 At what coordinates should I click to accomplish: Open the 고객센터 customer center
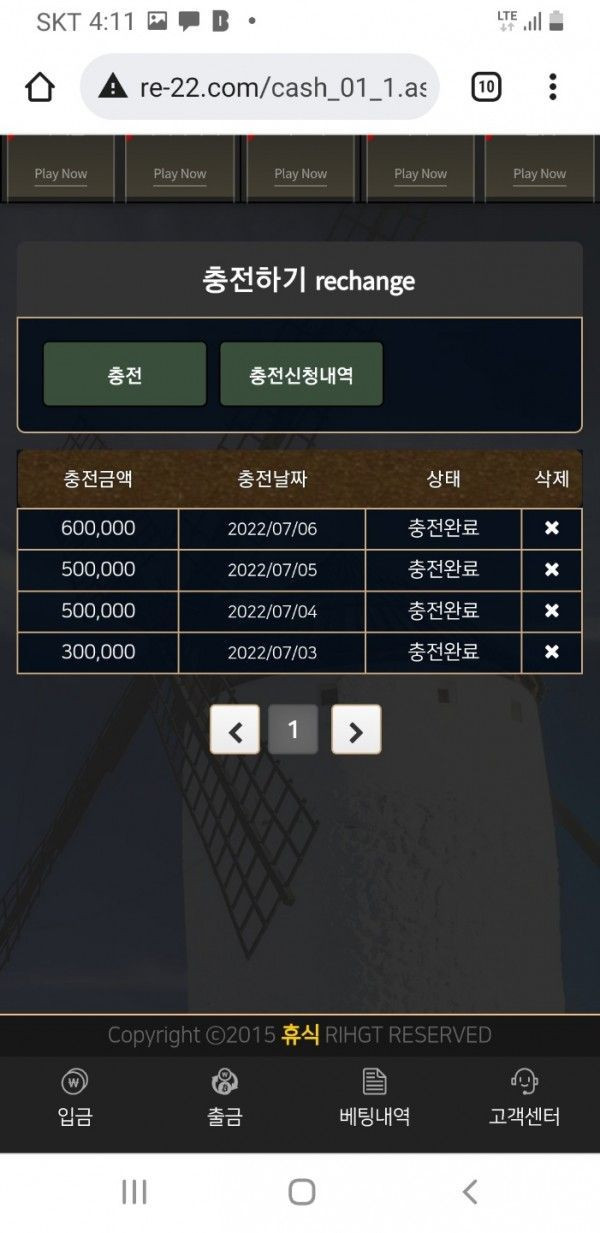(524, 1098)
